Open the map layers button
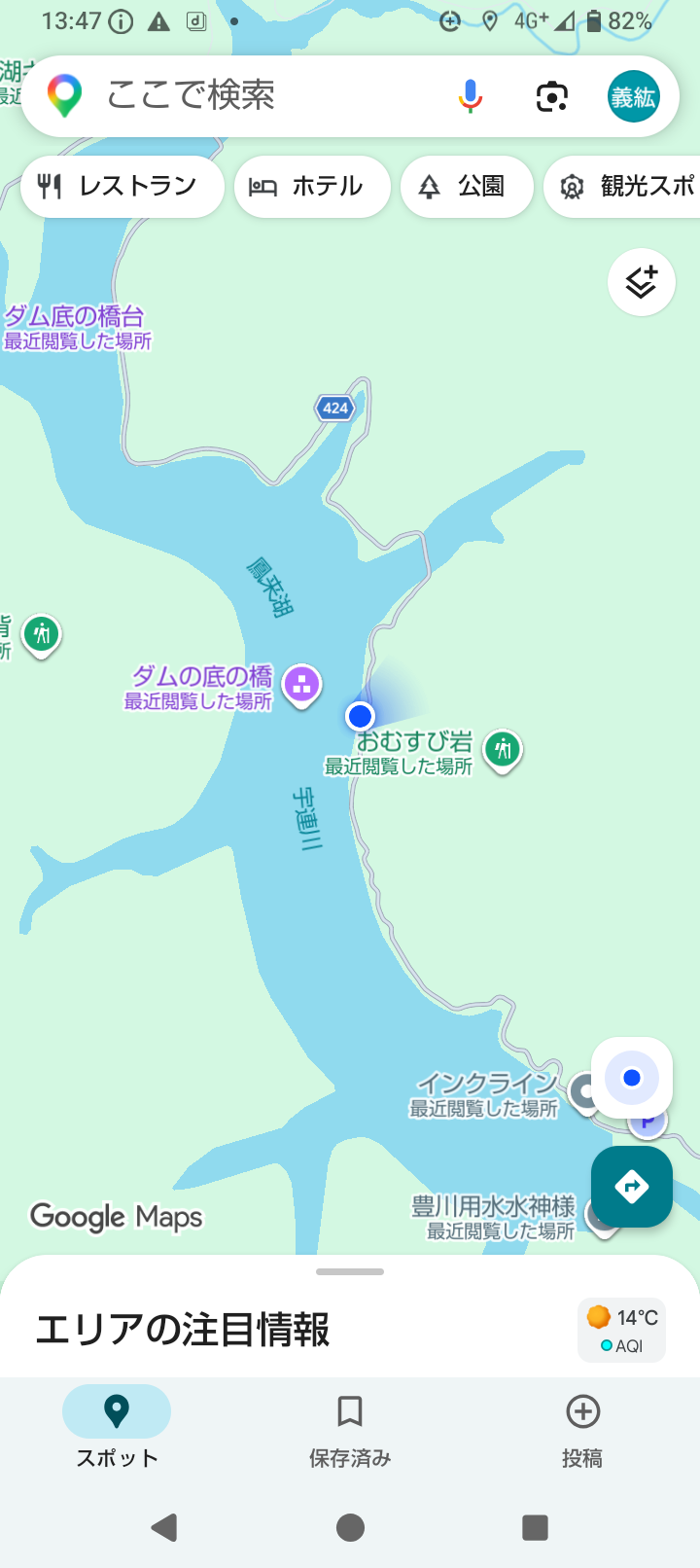This screenshot has height=1568, width=700. tap(642, 282)
